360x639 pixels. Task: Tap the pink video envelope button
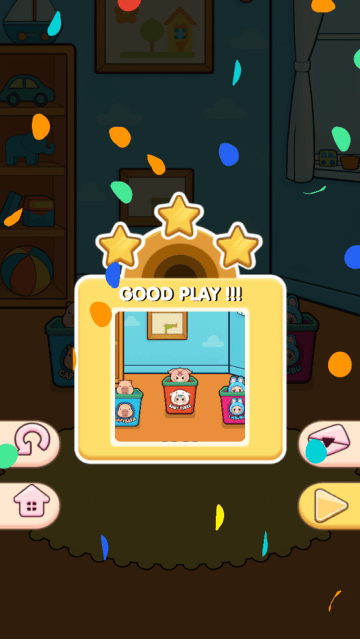tap(331, 444)
